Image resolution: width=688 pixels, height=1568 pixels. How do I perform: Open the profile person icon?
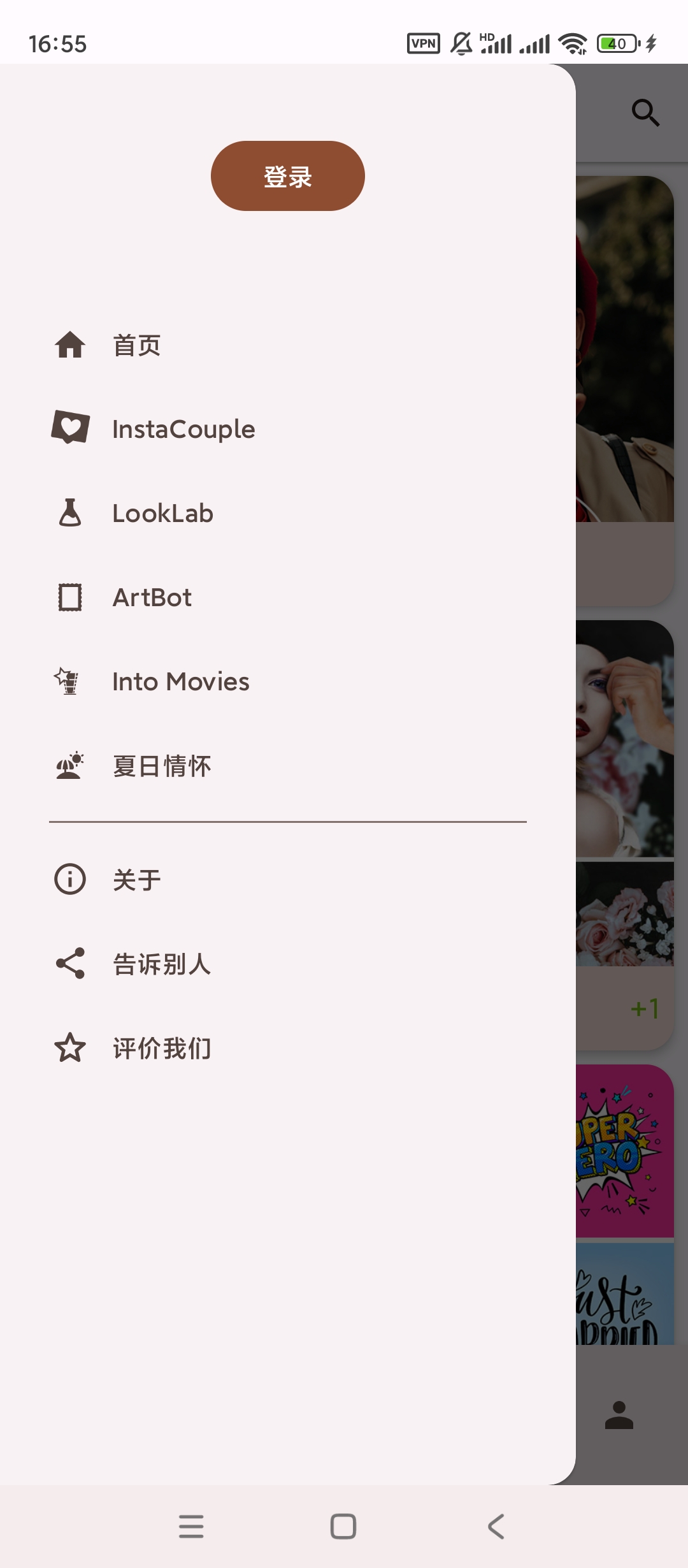tap(619, 1415)
